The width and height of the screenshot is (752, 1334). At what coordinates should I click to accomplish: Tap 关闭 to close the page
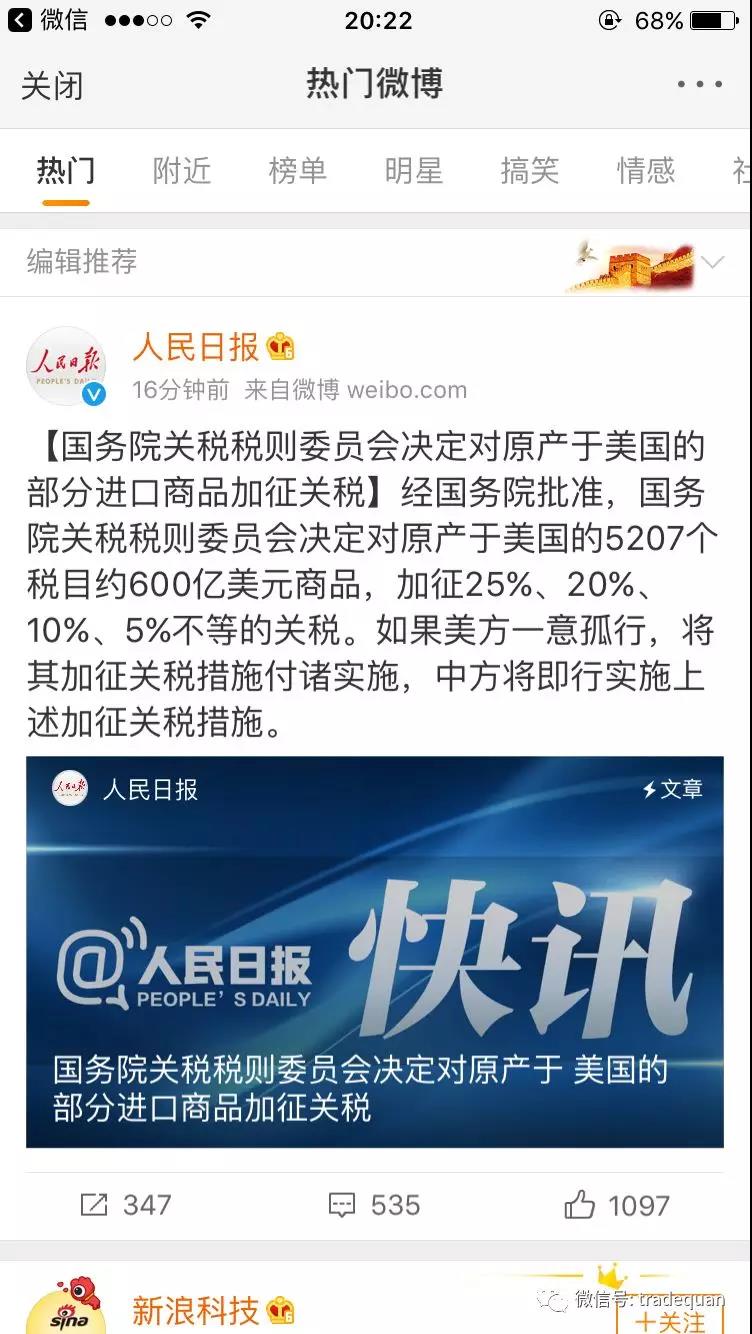coord(52,85)
